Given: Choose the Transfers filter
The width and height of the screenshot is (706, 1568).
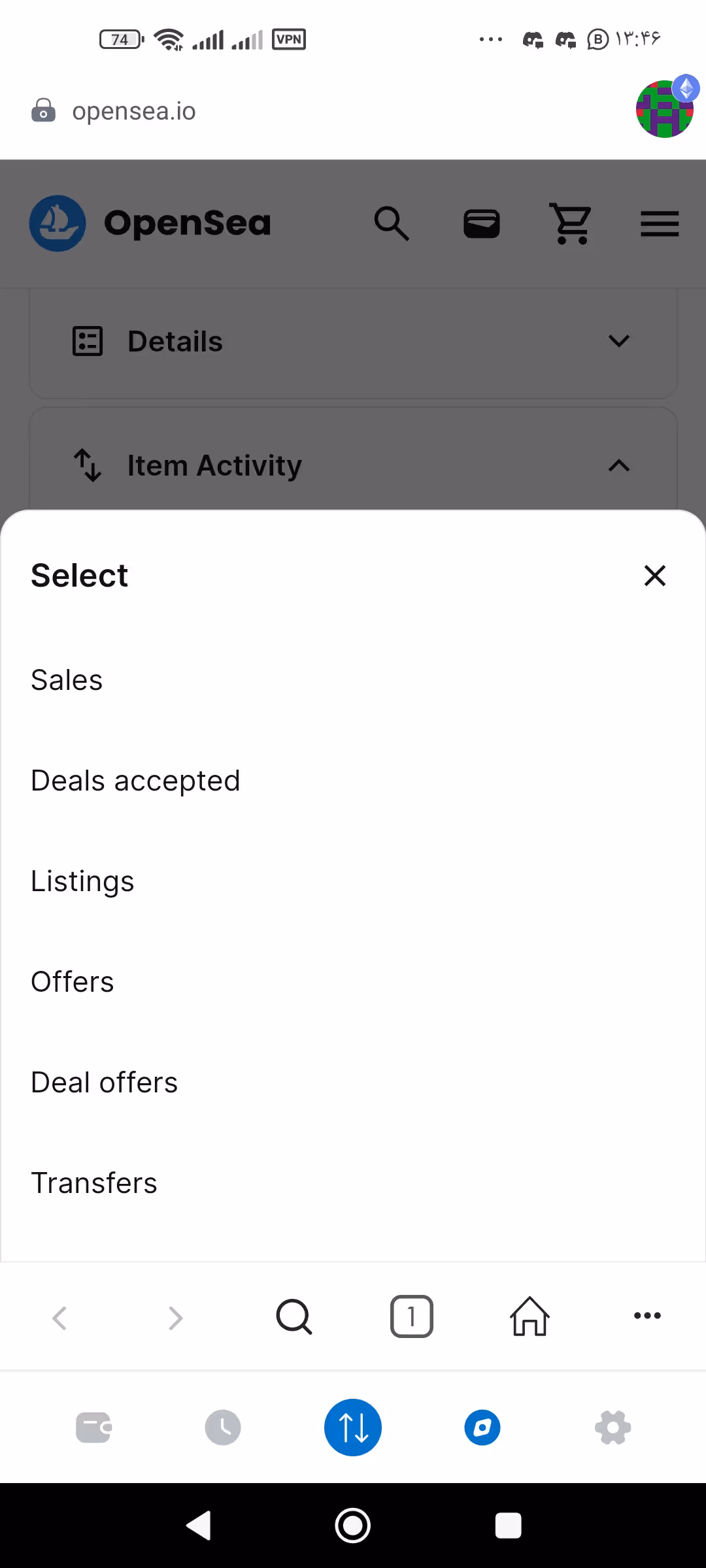Looking at the screenshot, I should point(94,1183).
